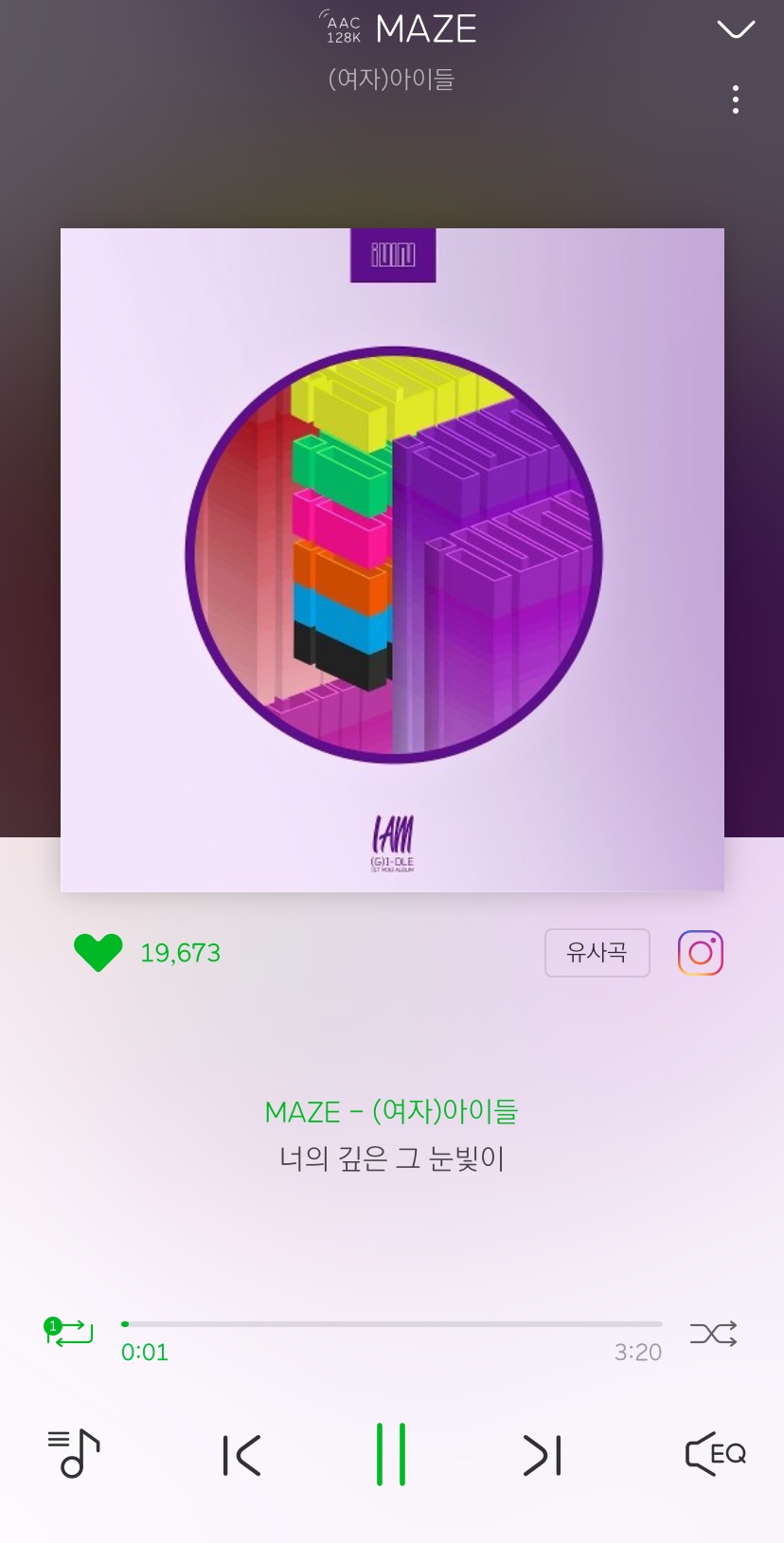
Task: Open similar songs with 유사곡 button
Action: pyautogui.click(x=597, y=952)
